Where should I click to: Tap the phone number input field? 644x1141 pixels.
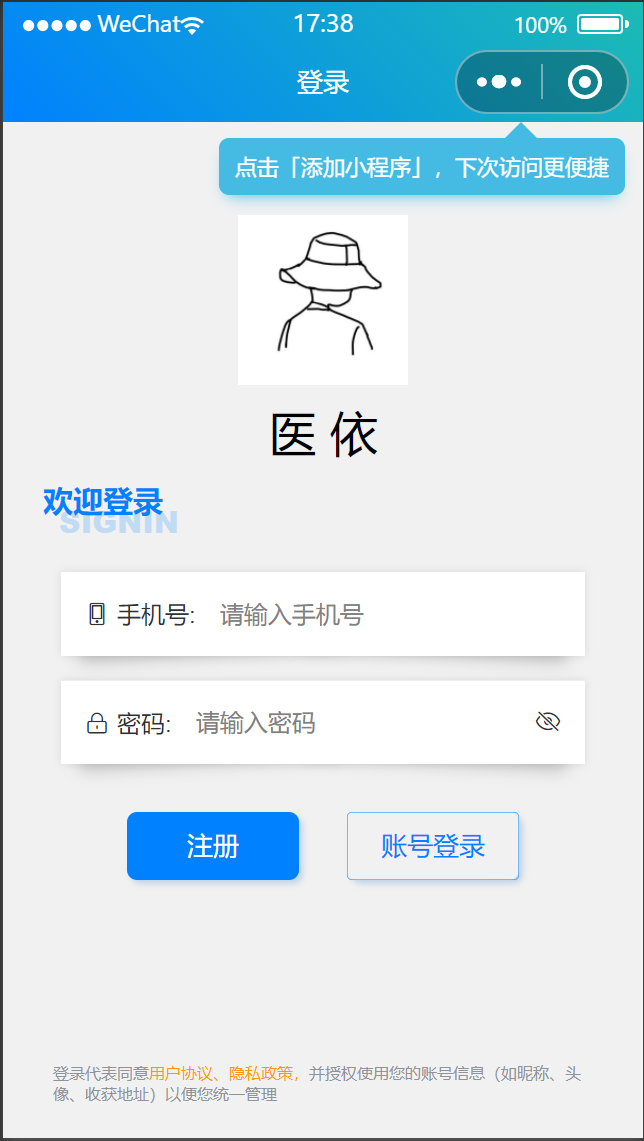coord(390,615)
